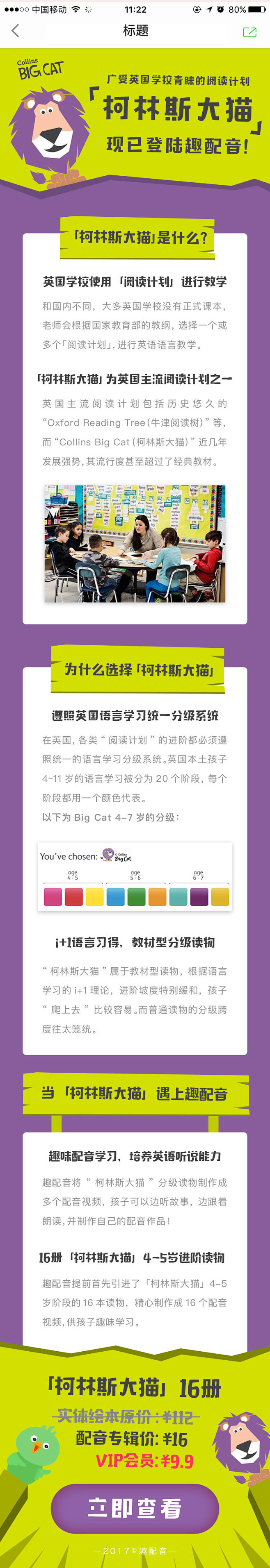Go back using the top-left arrow

(15, 31)
